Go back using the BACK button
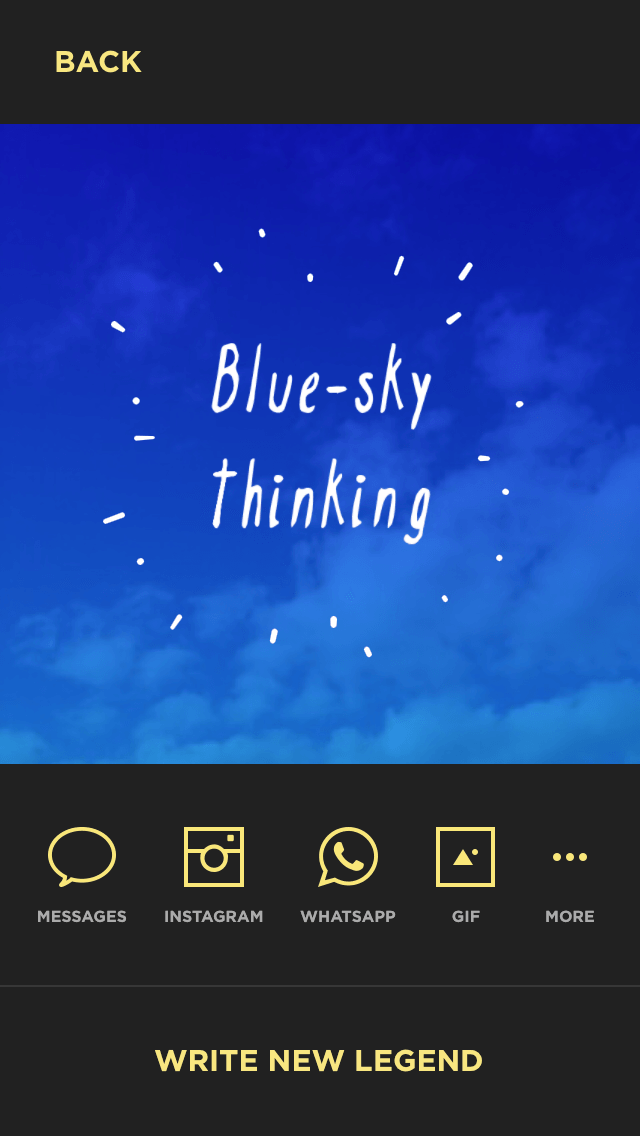Screen dimensions: 640x1136 click(98, 62)
